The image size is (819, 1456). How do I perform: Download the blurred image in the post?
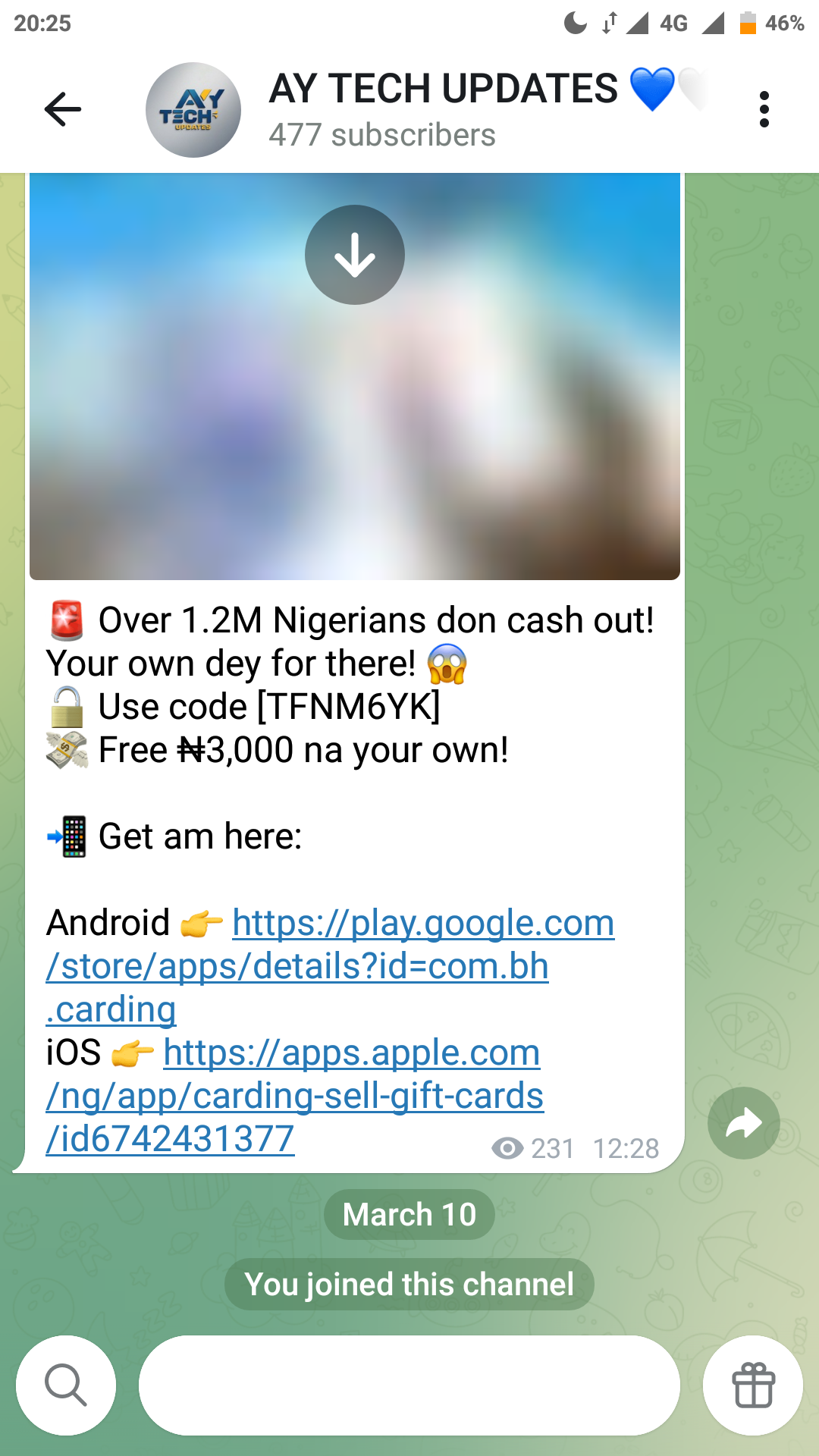click(x=355, y=255)
